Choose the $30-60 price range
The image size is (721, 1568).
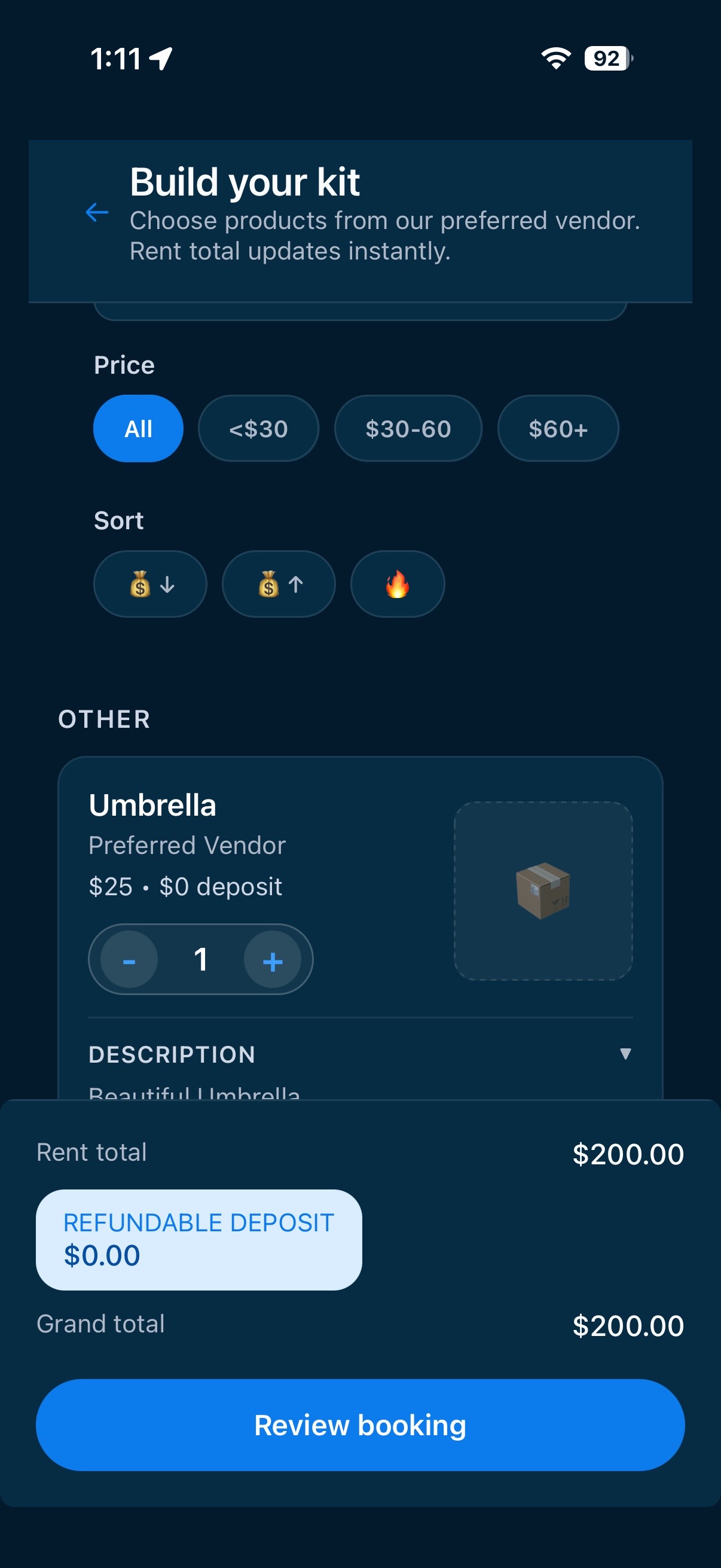(x=408, y=429)
